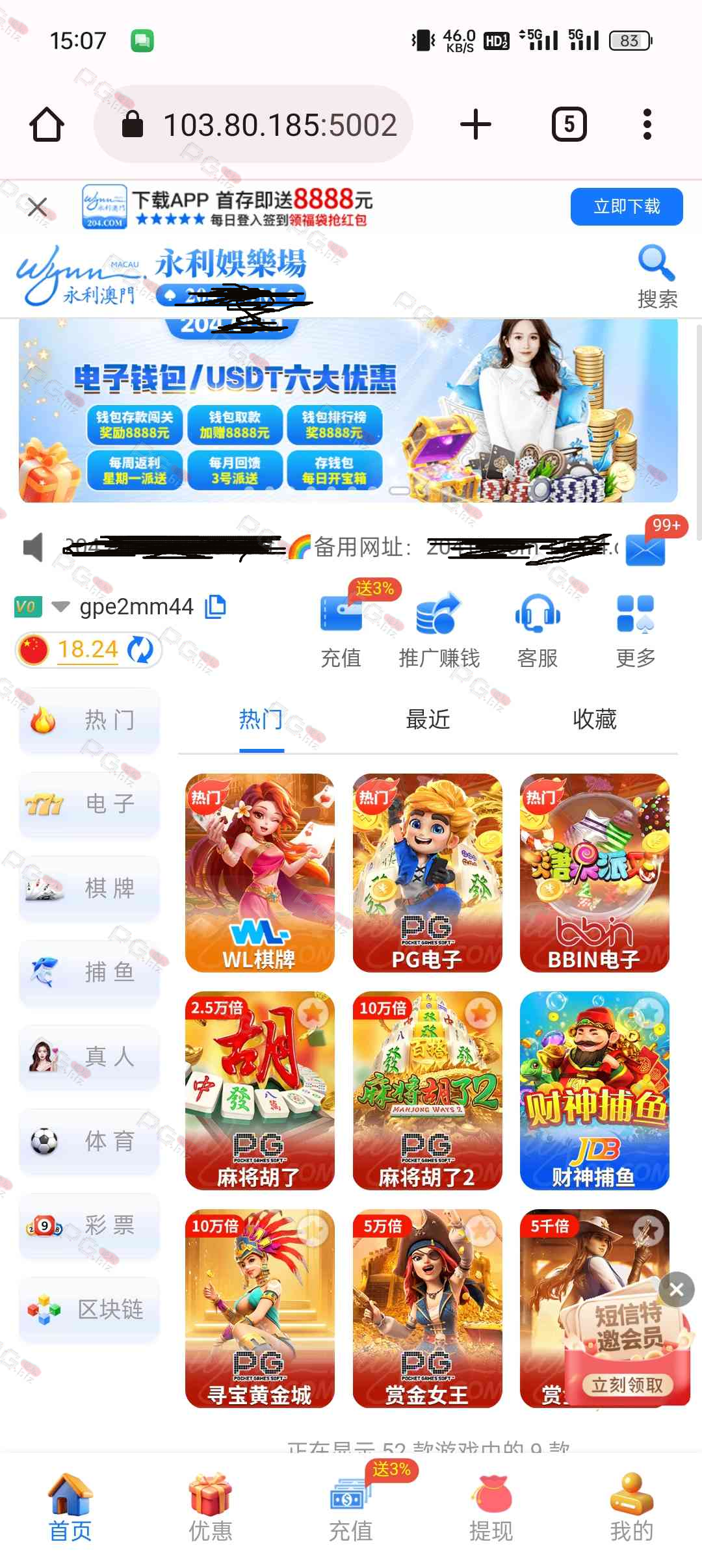Dismiss the app download banner
702x1568 pixels.
[x=38, y=207]
